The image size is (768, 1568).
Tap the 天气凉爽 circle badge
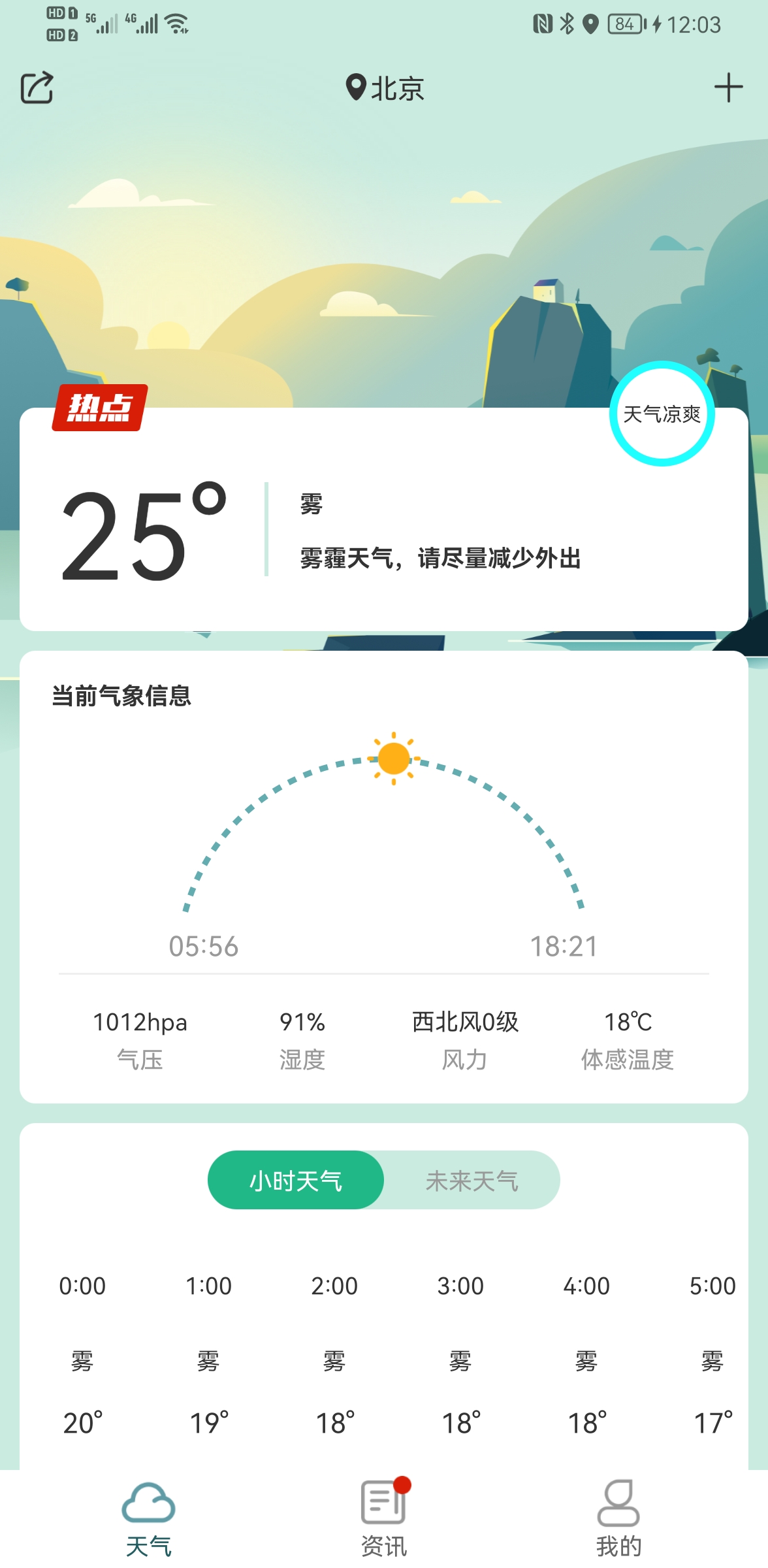click(x=662, y=414)
